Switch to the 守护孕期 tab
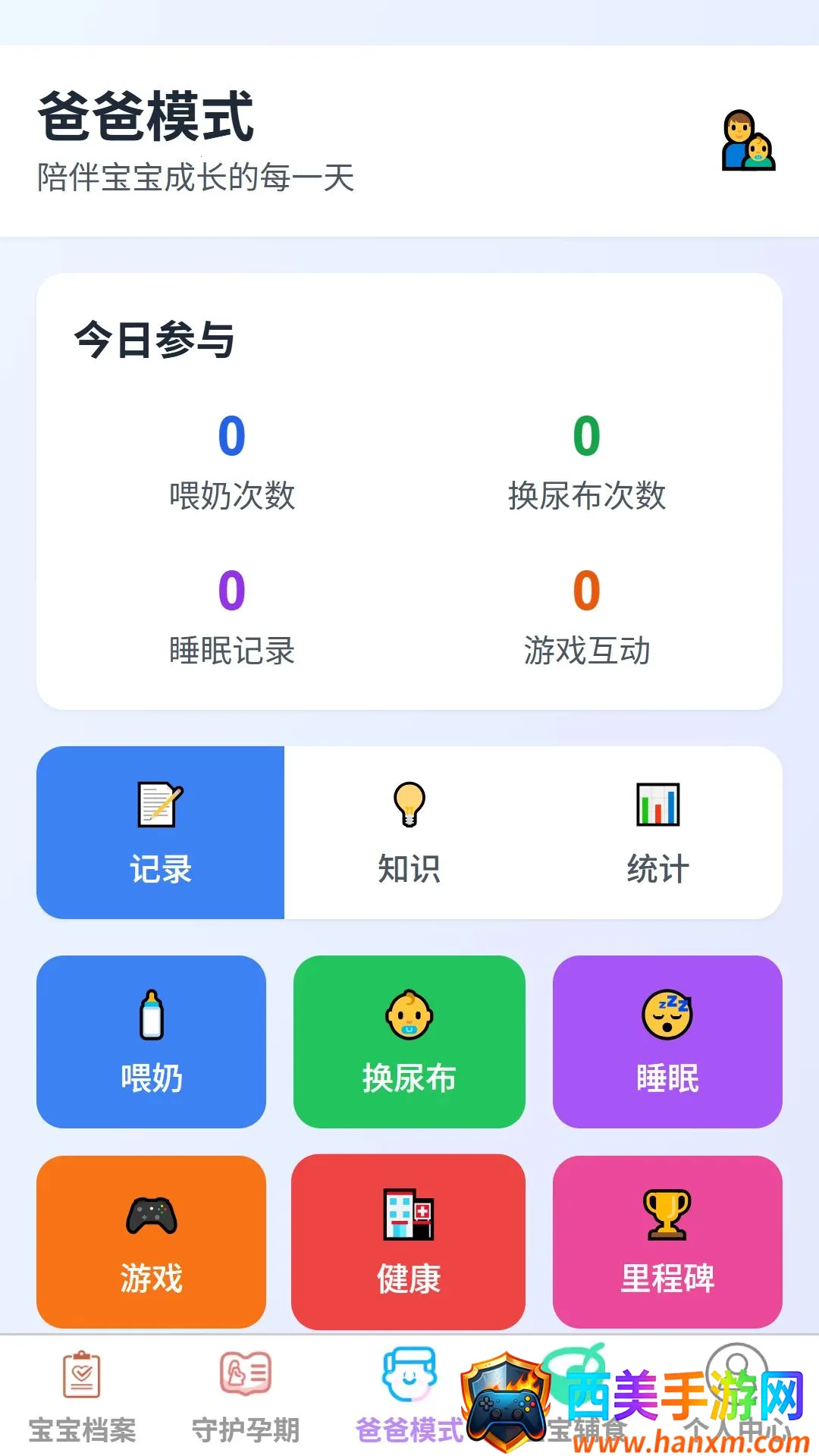This screenshot has width=819, height=1456. pyautogui.click(x=246, y=1395)
